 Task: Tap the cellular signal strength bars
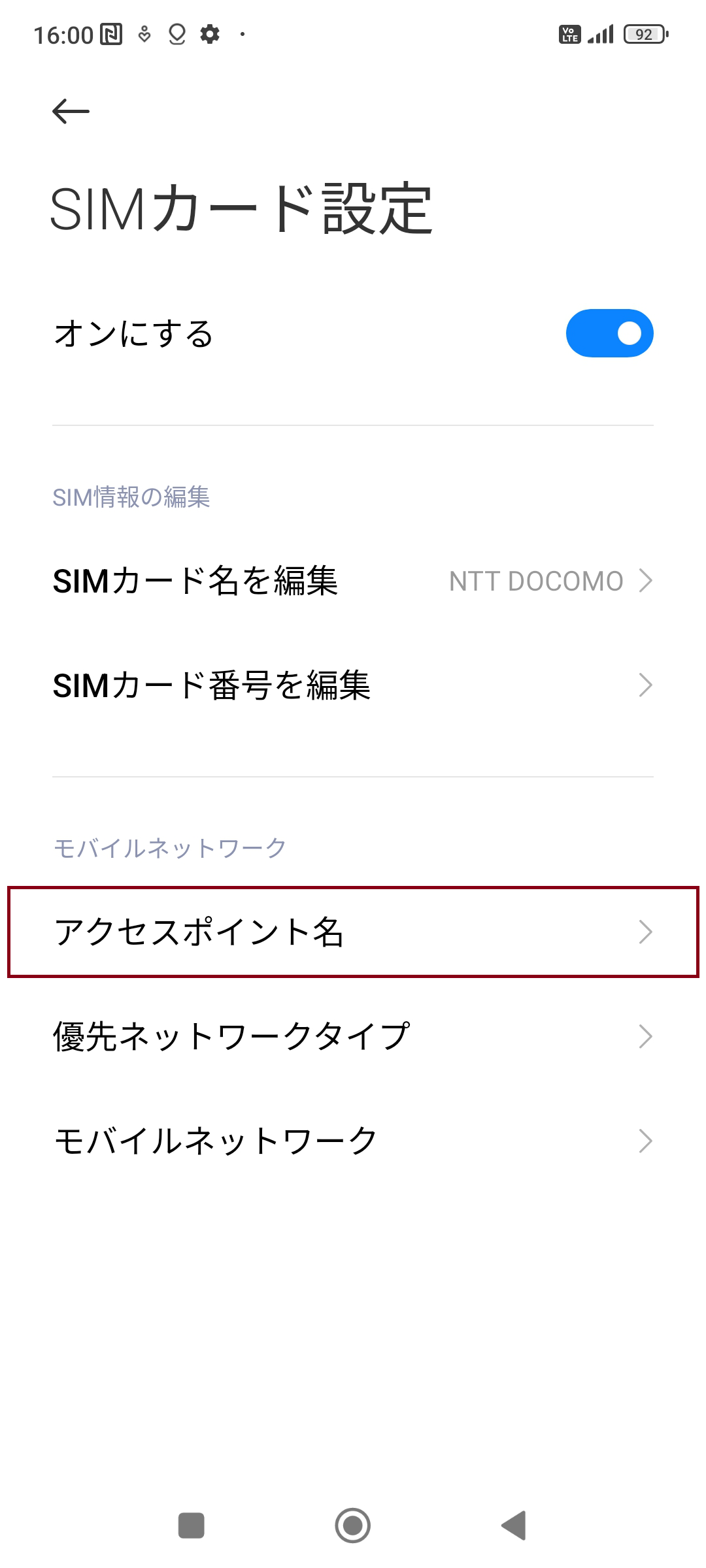599,33
